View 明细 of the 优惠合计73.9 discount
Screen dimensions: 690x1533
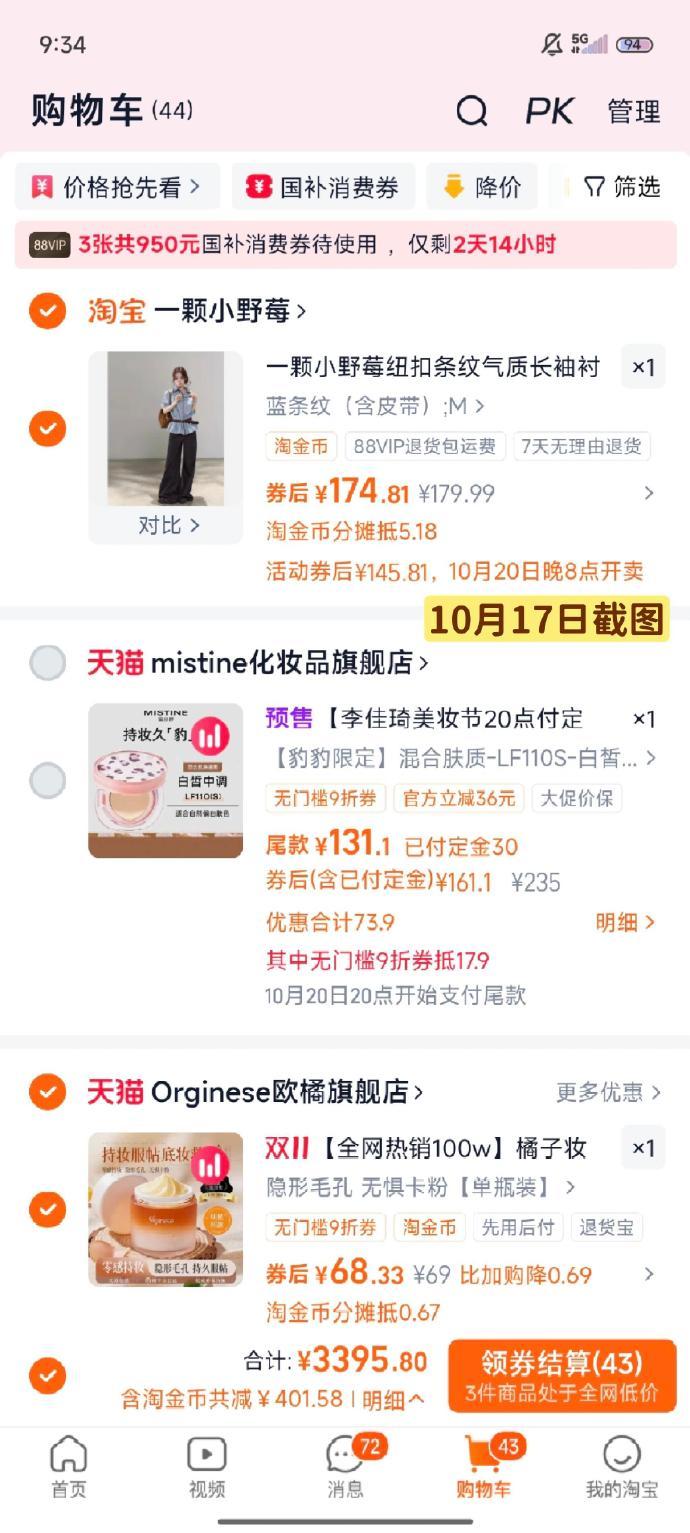click(x=625, y=922)
